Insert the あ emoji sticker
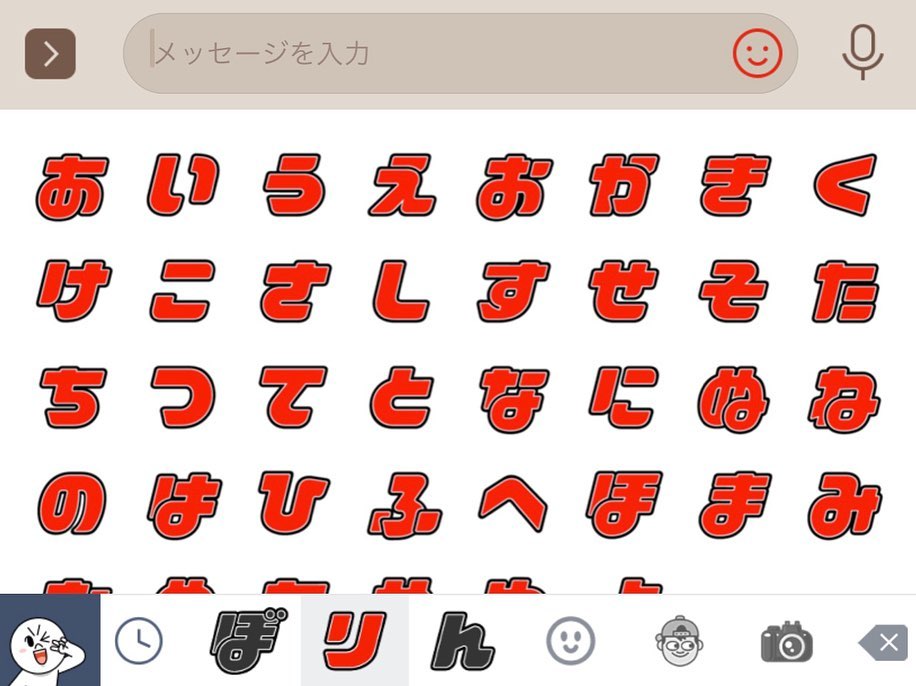This screenshot has width=916, height=686. pyautogui.click(x=72, y=187)
